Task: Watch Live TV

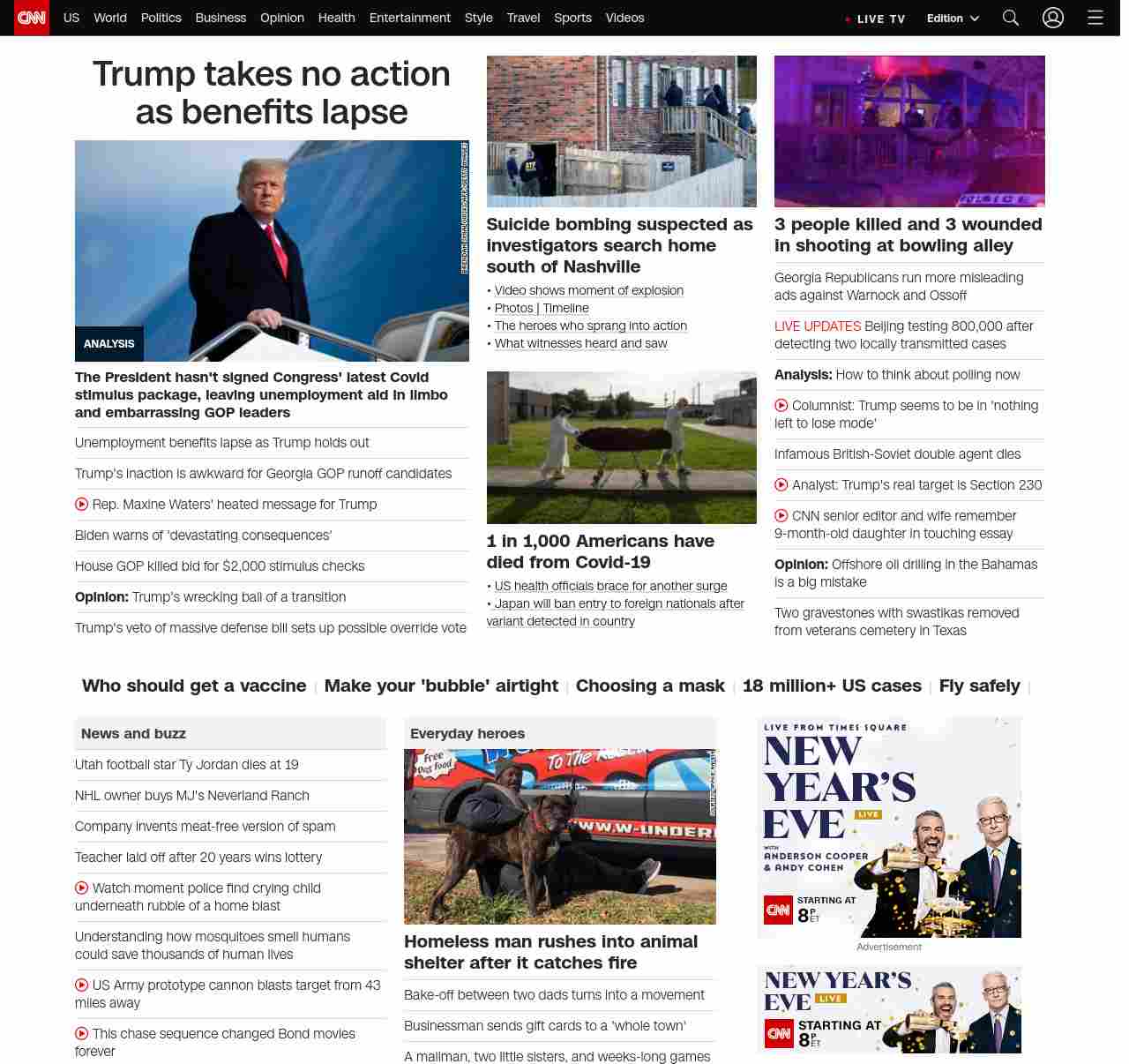Action: tap(875, 19)
